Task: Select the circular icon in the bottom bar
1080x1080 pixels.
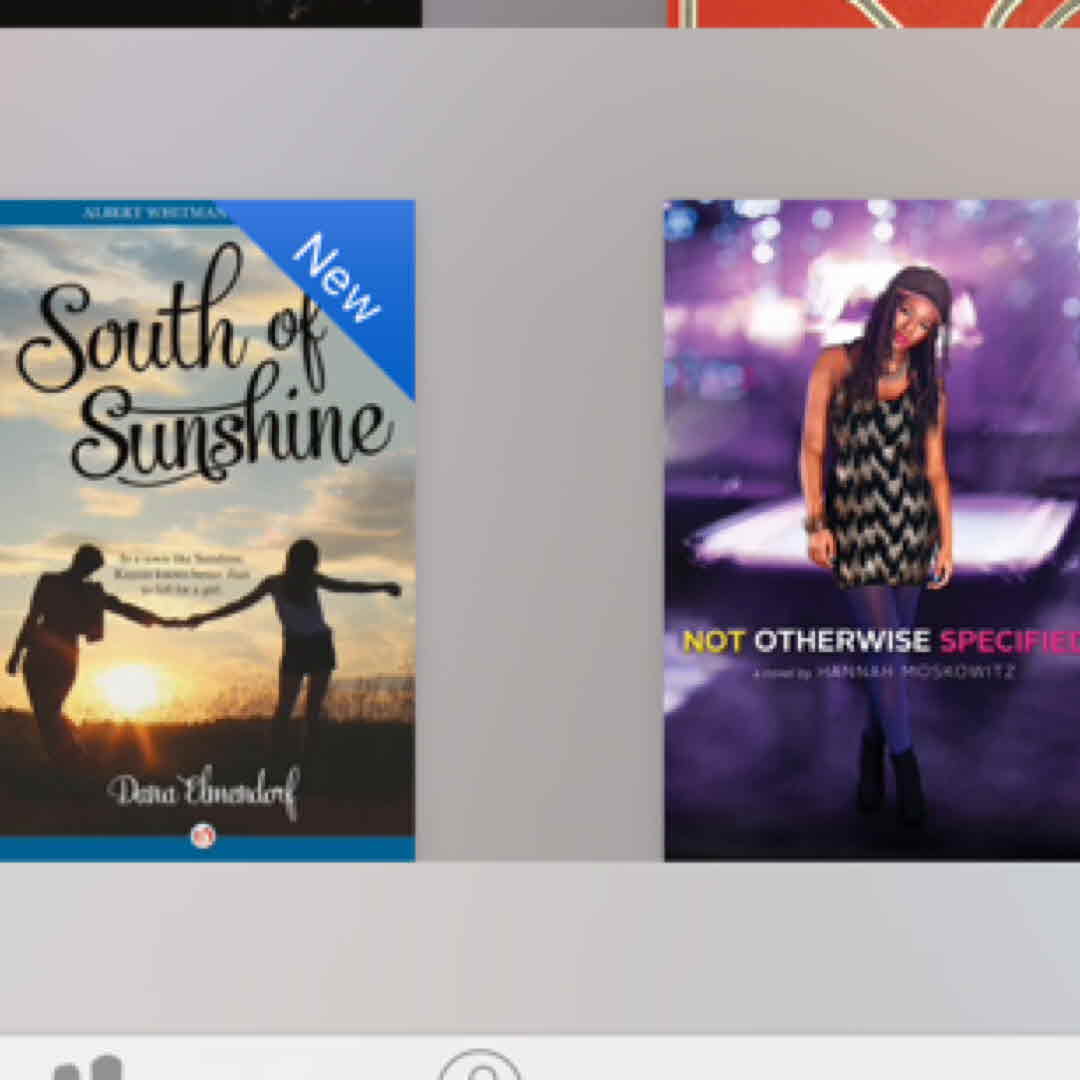Action: pyautogui.click(x=480, y=1067)
